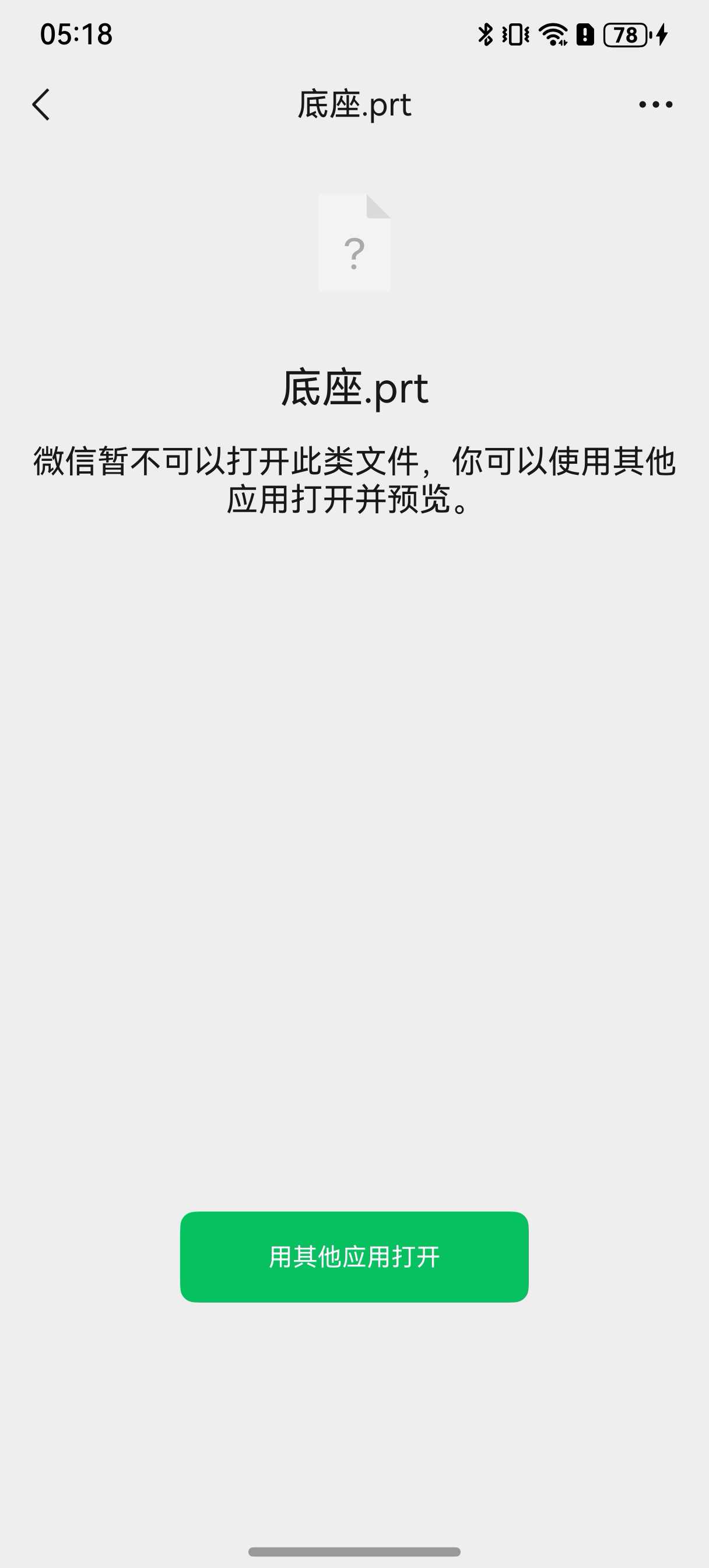Open the three-dot overflow menu
The width and height of the screenshot is (709, 1568).
tap(655, 104)
